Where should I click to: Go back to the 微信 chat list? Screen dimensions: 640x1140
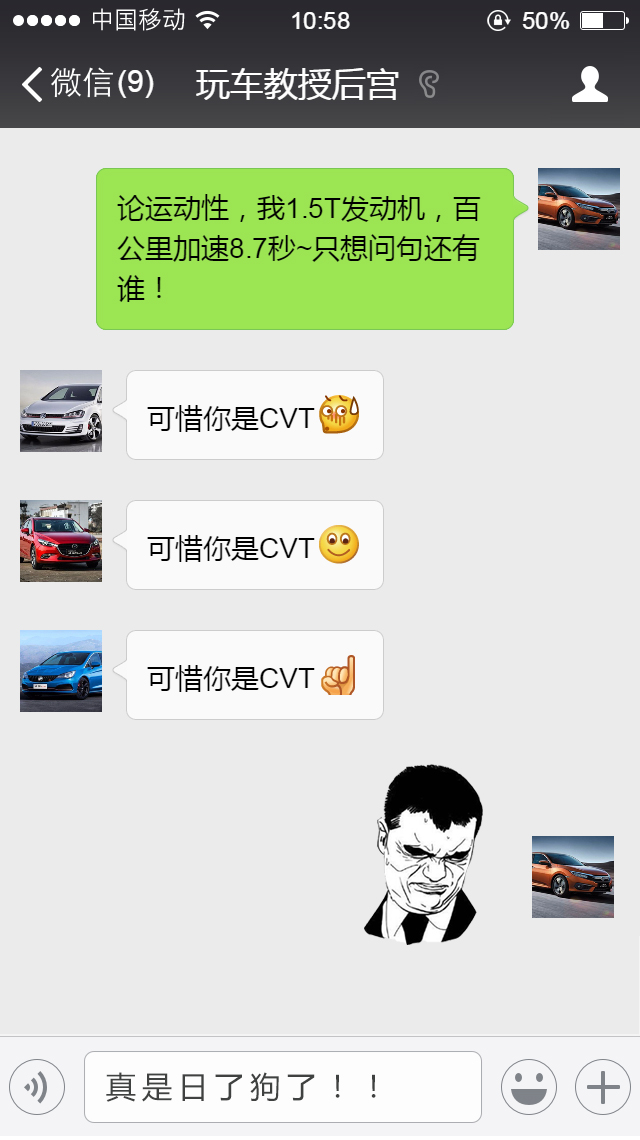[86, 85]
